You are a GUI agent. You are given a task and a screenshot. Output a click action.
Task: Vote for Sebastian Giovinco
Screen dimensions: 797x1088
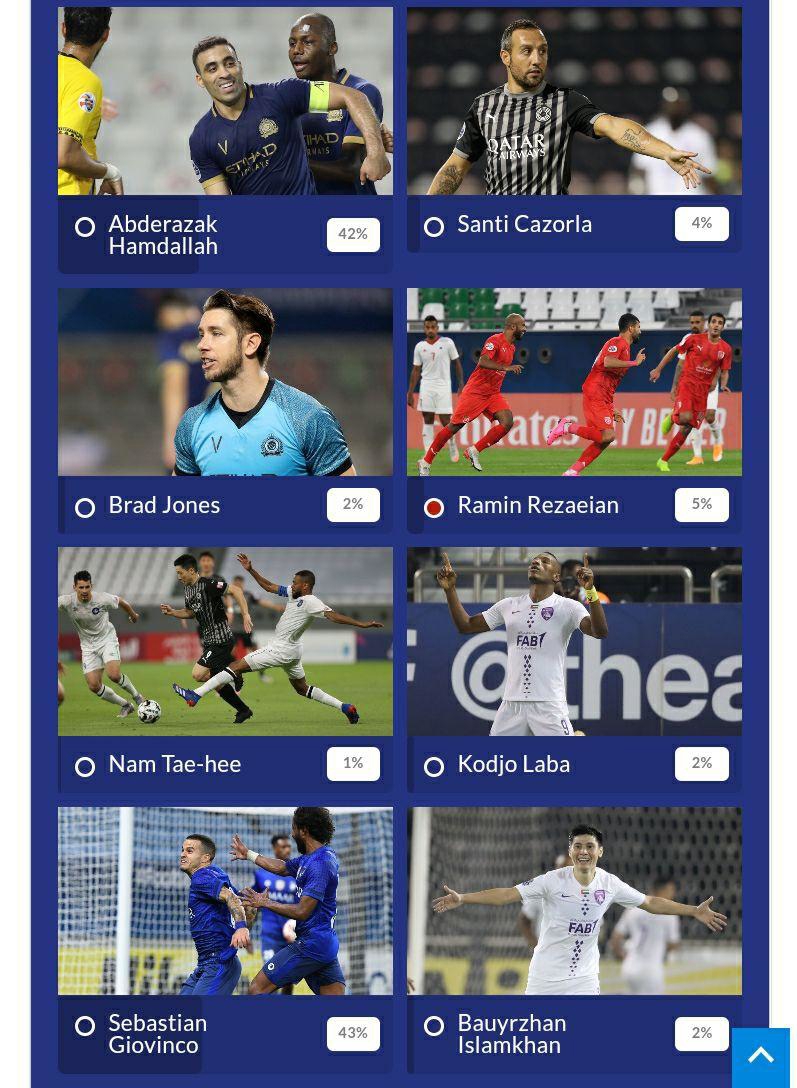(x=85, y=1026)
